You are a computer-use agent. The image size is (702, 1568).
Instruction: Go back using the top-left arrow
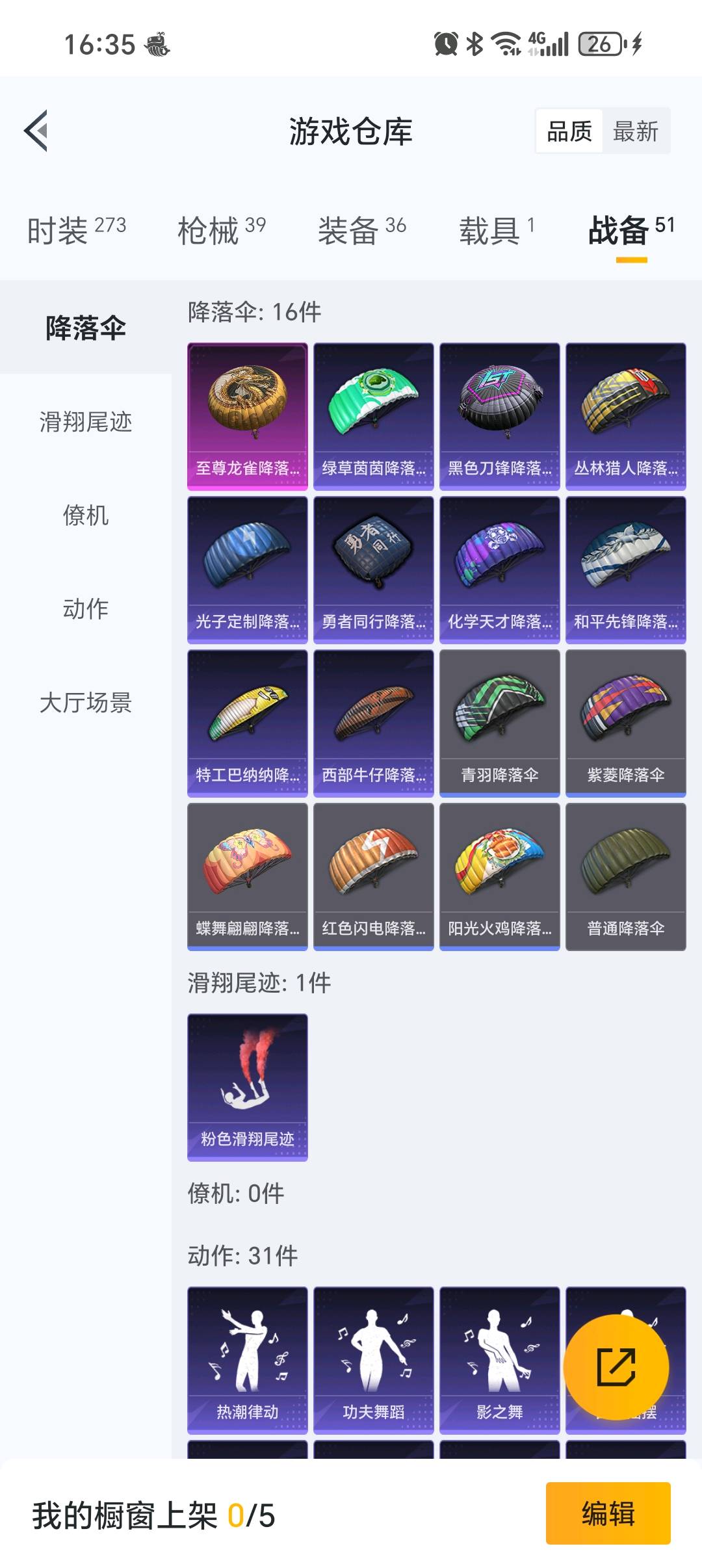36,131
